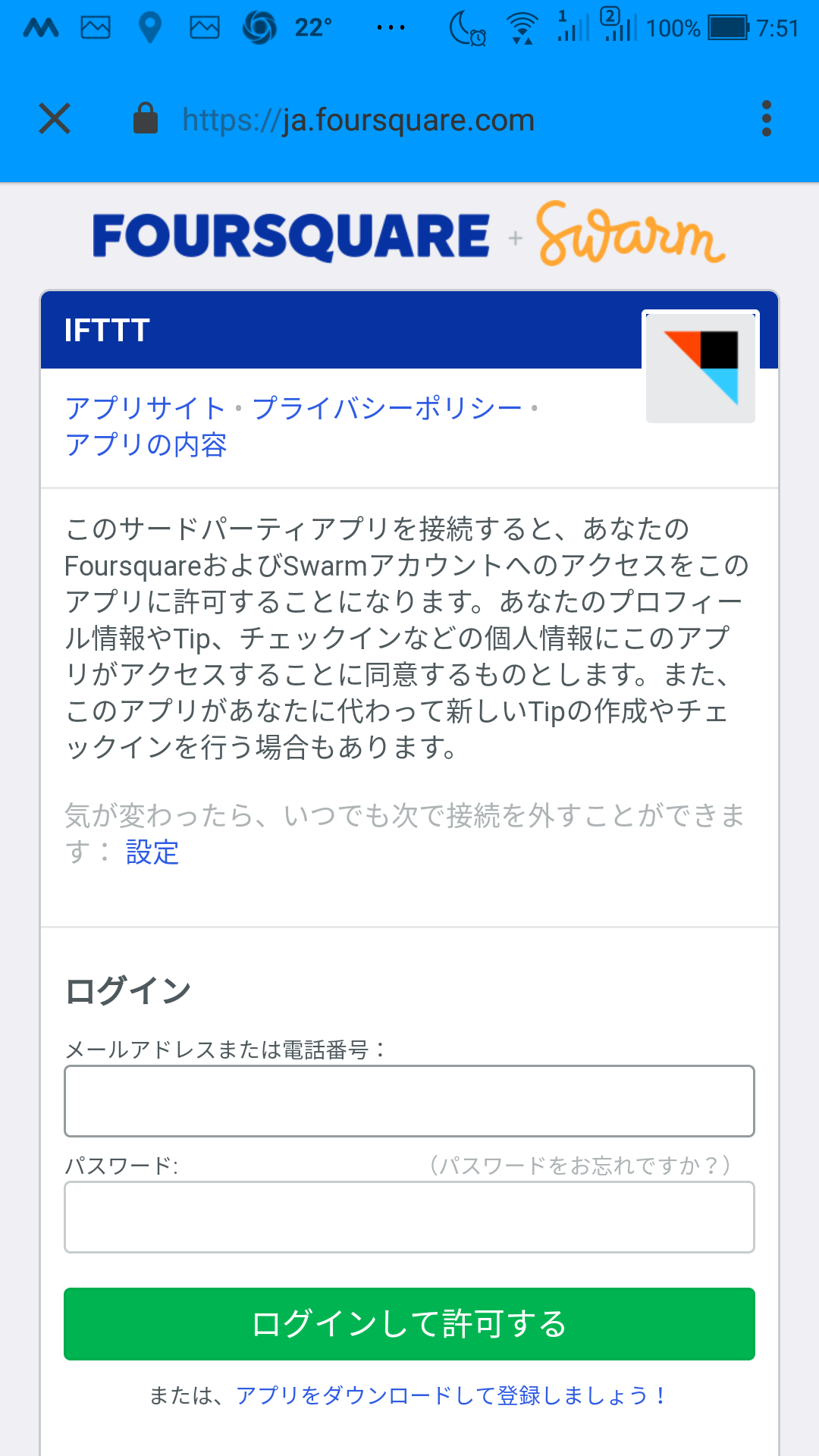Open the アプリの内容 link
The width and height of the screenshot is (819, 1456).
[146, 444]
